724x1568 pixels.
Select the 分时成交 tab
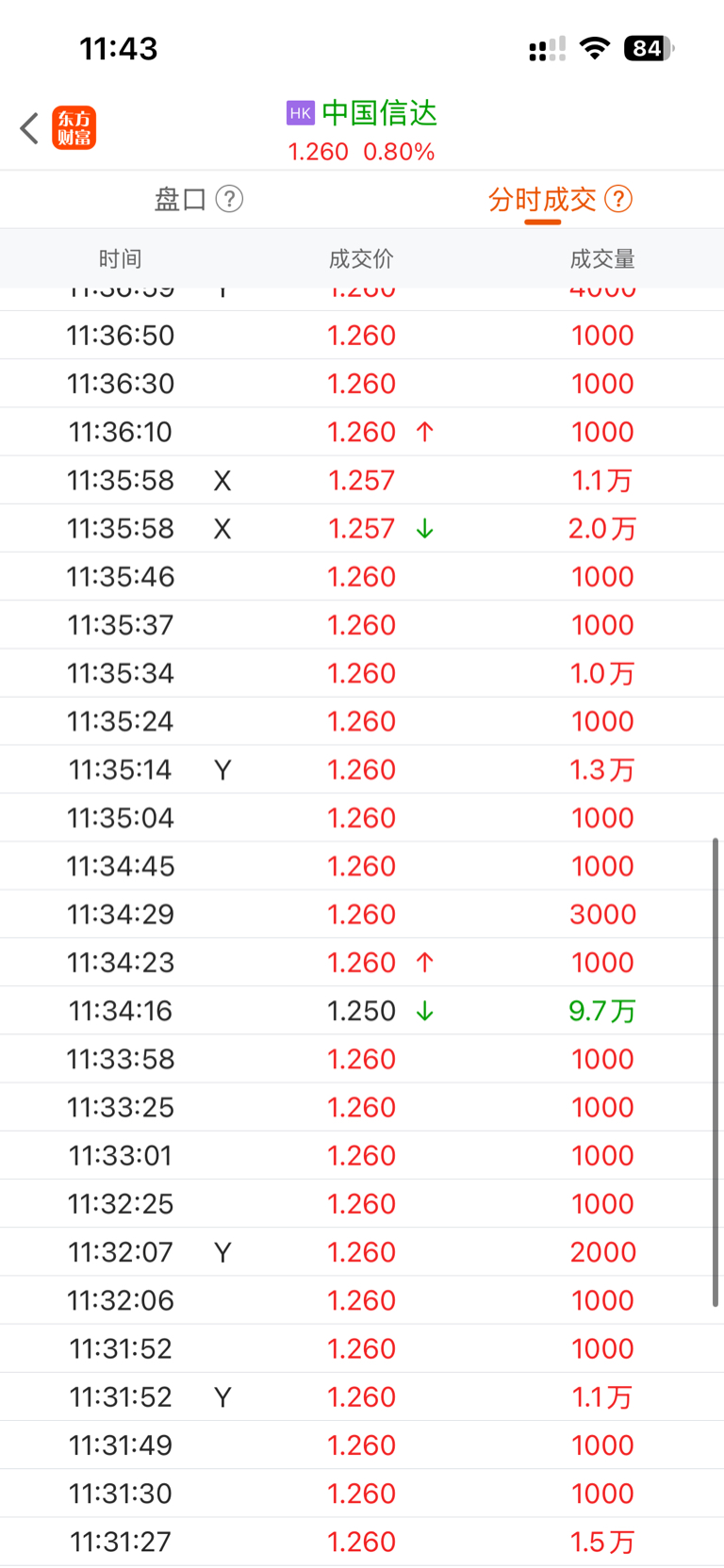(x=542, y=200)
